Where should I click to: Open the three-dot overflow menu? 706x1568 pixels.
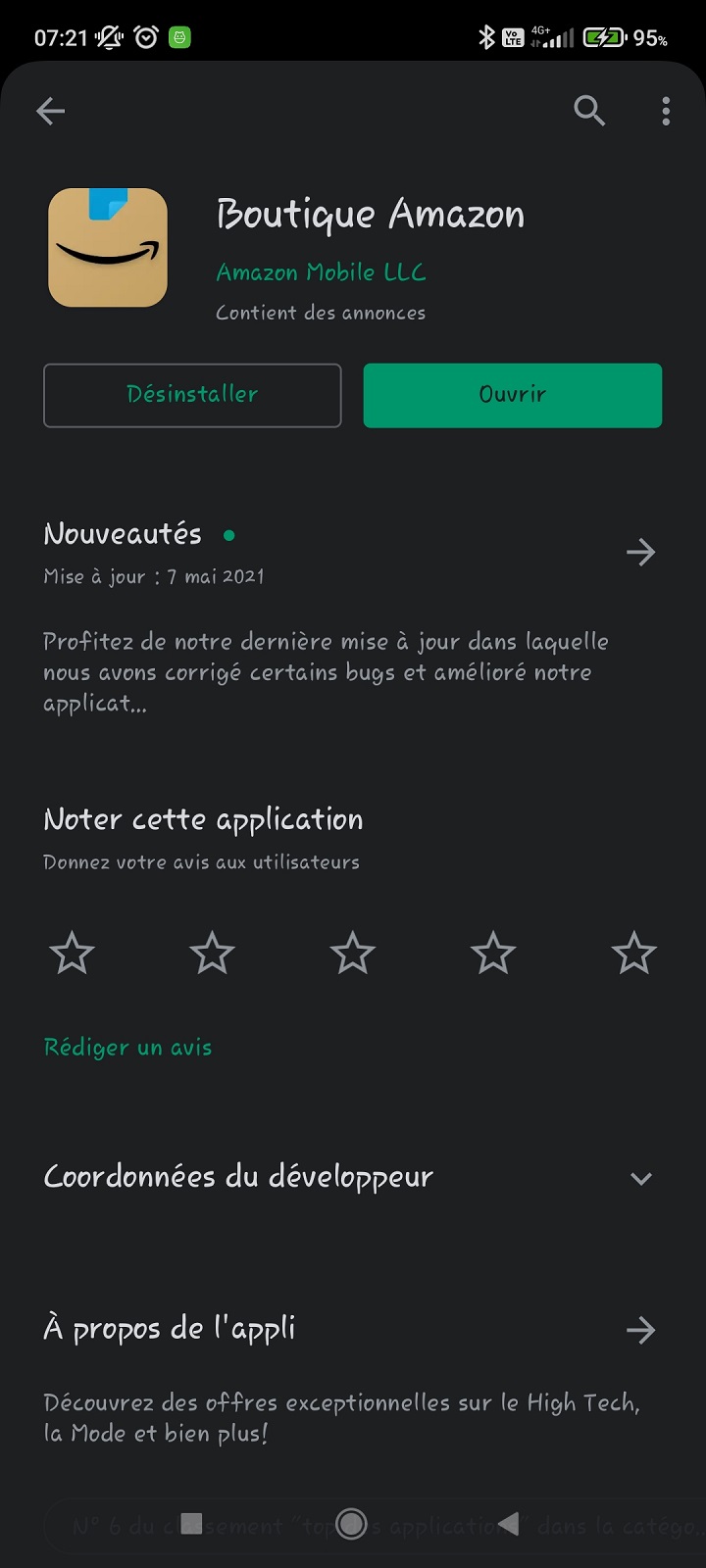coord(666,111)
